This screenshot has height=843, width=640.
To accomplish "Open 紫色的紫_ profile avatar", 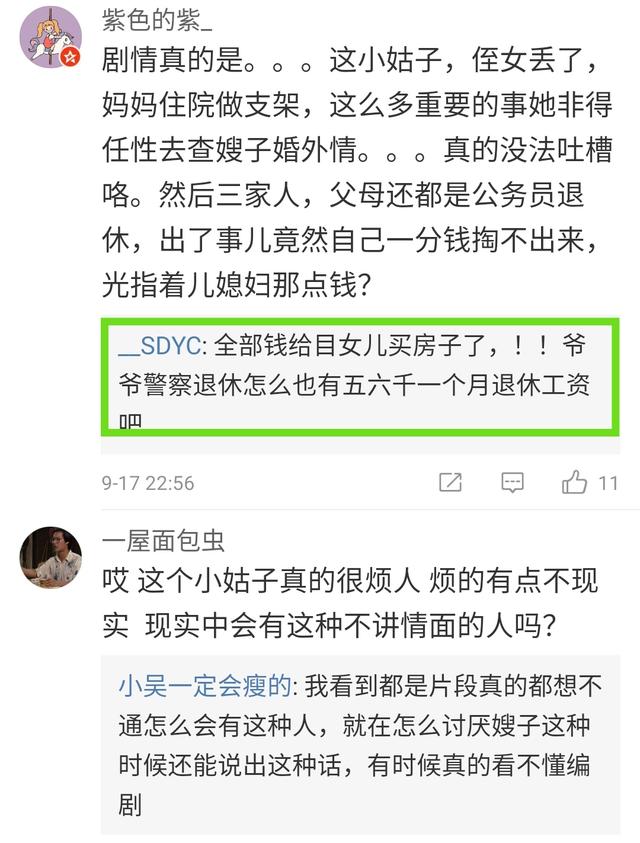I will (50, 37).
